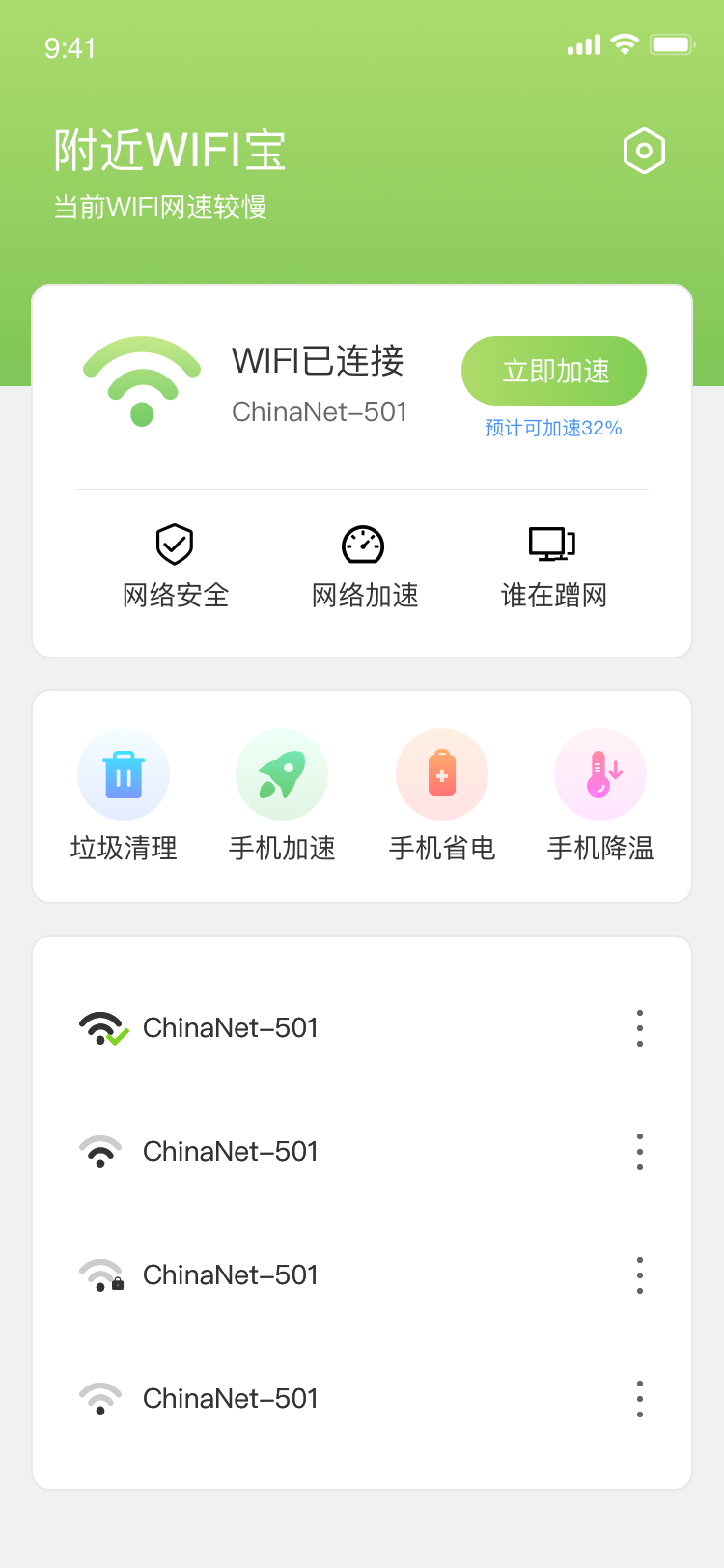Open 谁在蹭网 monitor icon
The width and height of the screenshot is (724, 1568).
coord(551,543)
